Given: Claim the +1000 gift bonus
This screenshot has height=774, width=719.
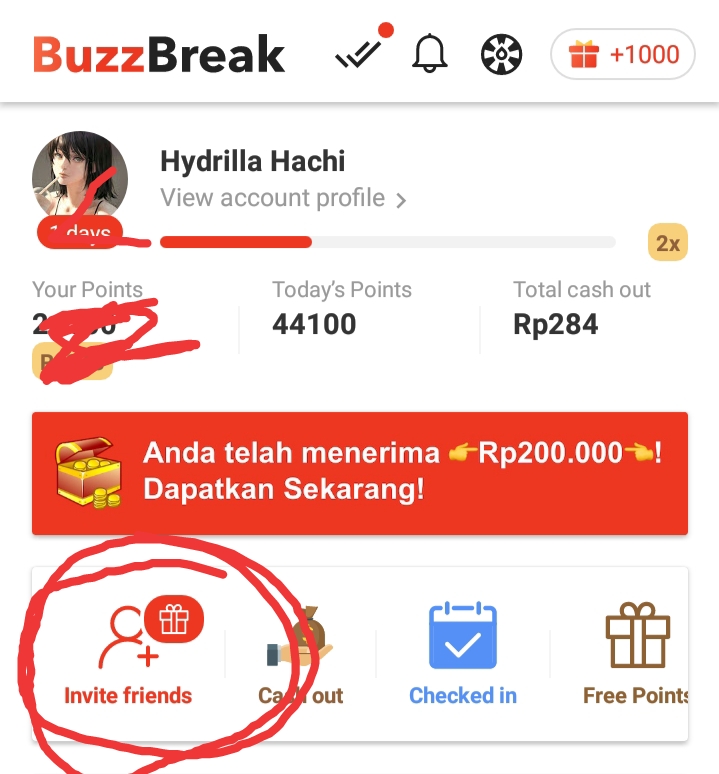Looking at the screenshot, I should [x=622, y=54].
